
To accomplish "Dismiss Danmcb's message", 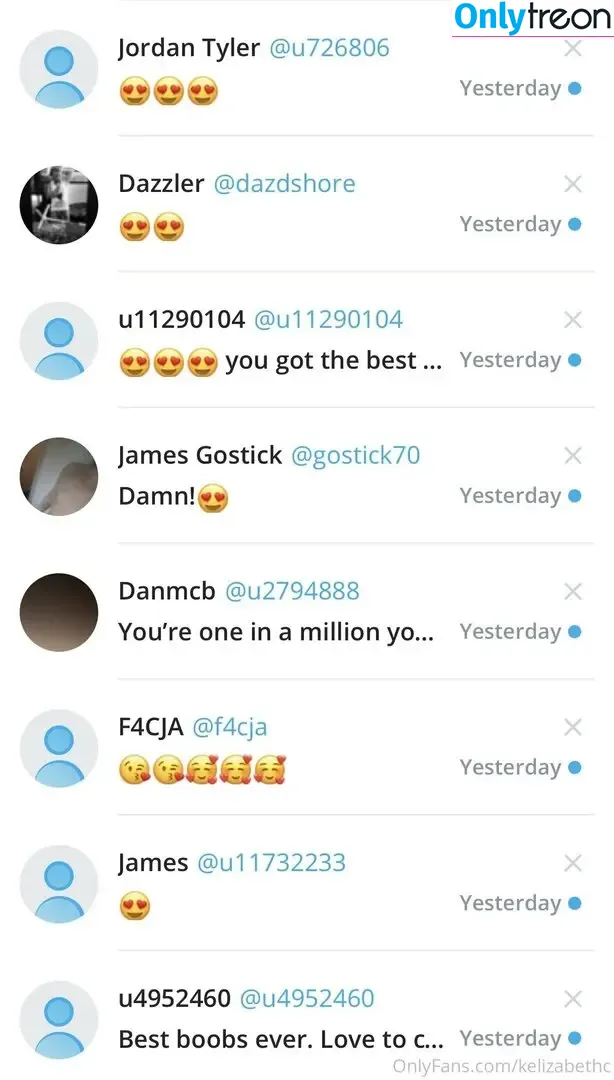I will point(572,592).
